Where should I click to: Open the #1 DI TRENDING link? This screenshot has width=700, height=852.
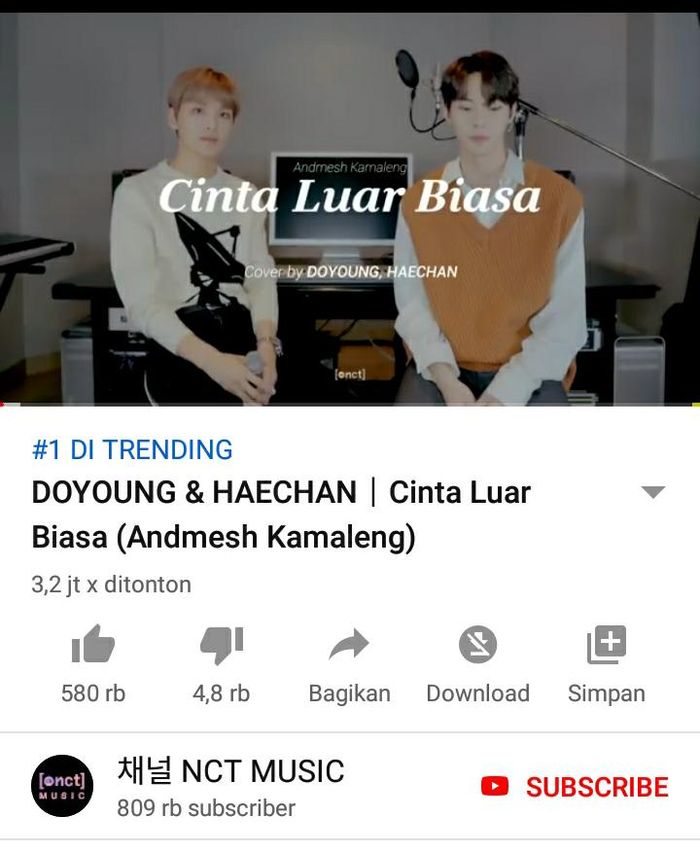pos(132,450)
